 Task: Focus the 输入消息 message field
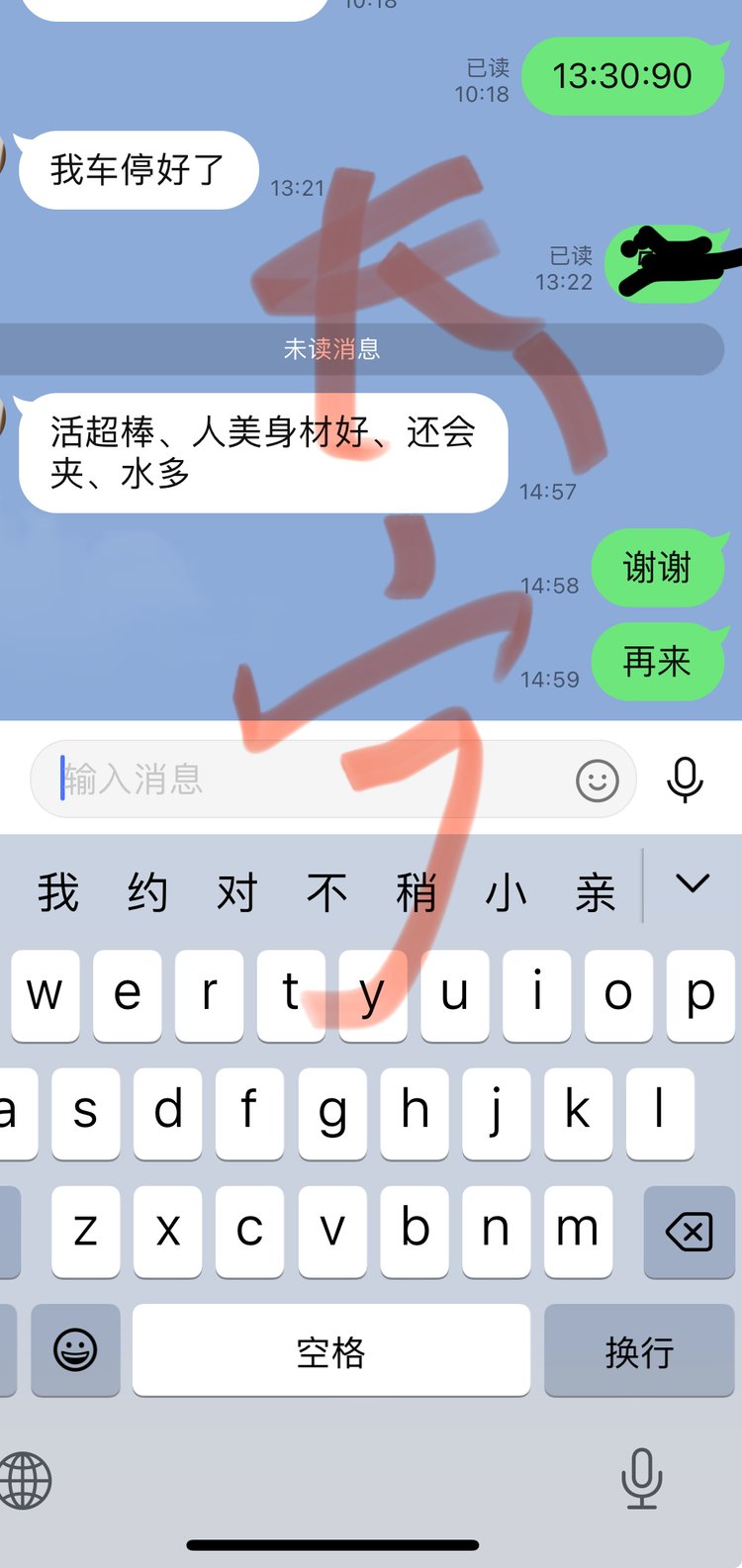click(307, 780)
